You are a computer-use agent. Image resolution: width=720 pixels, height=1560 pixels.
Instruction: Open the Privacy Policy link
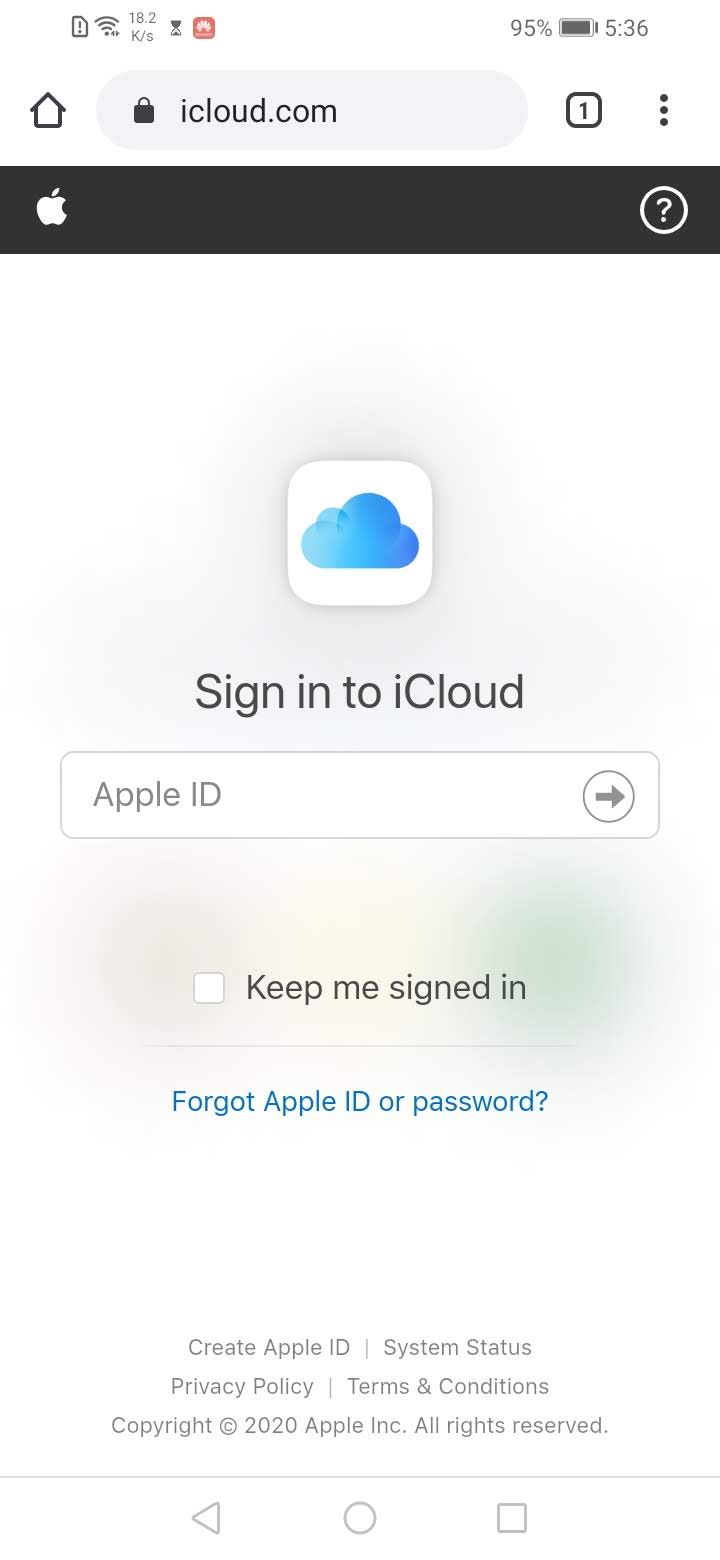pyautogui.click(x=242, y=1386)
